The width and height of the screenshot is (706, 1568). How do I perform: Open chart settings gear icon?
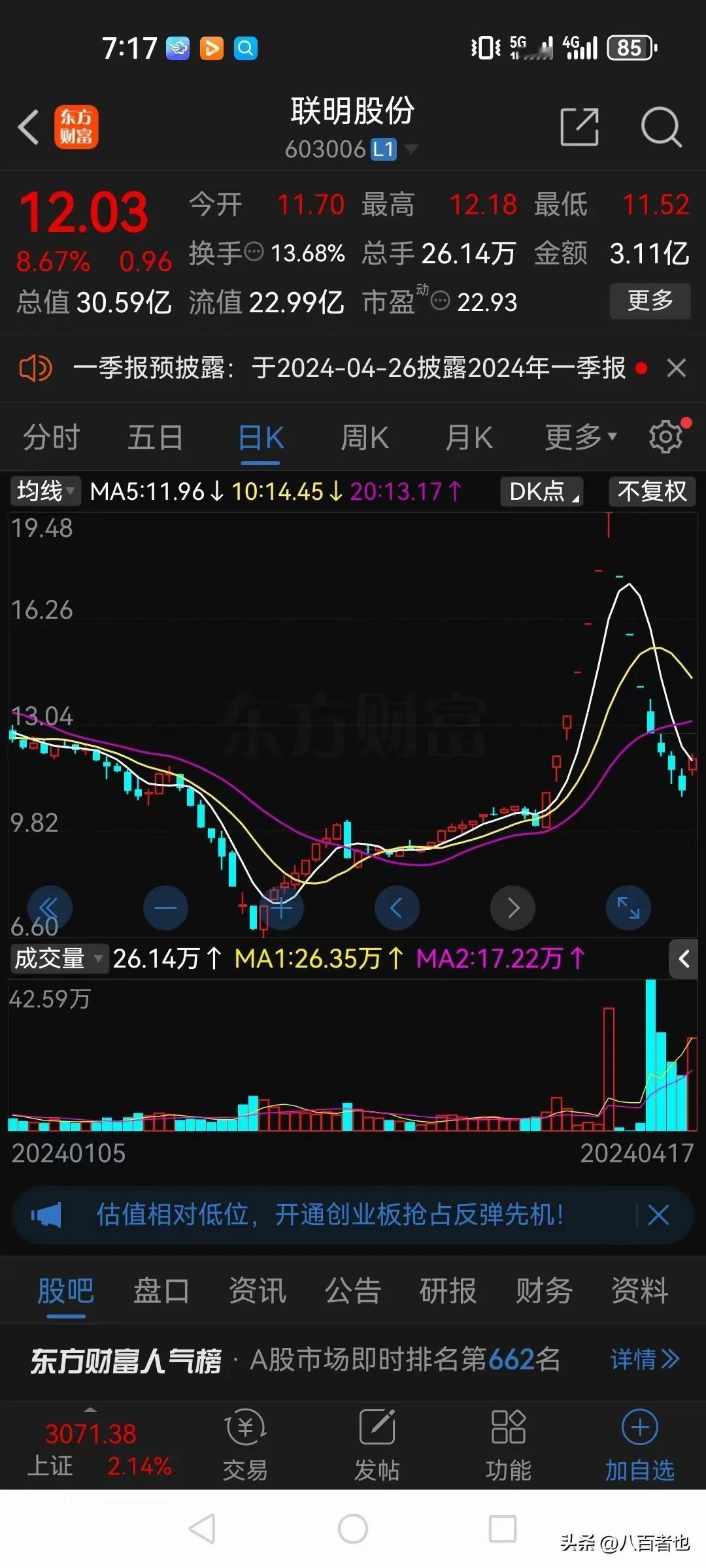pyautogui.click(x=667, y=436)
